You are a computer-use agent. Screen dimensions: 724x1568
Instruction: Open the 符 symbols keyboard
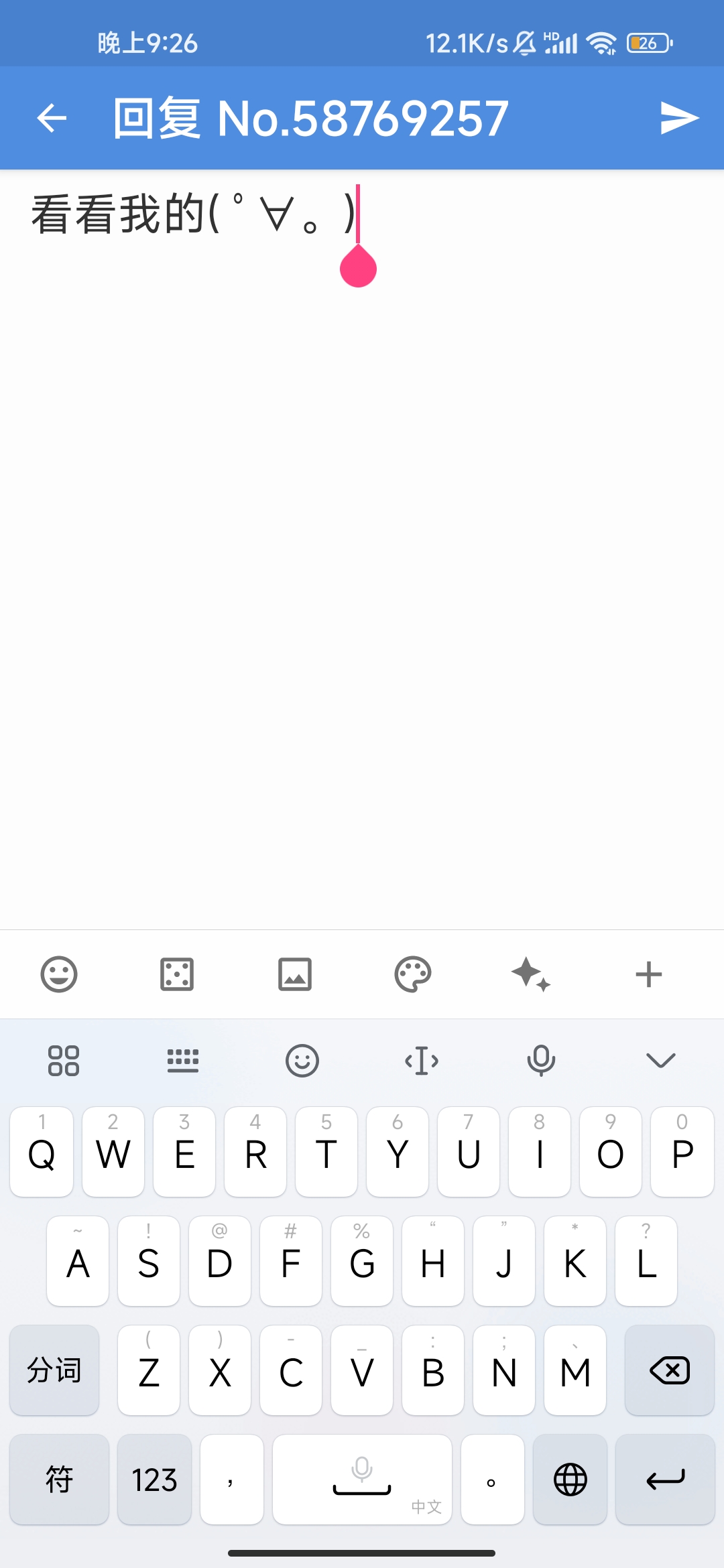pos(59,1480)
